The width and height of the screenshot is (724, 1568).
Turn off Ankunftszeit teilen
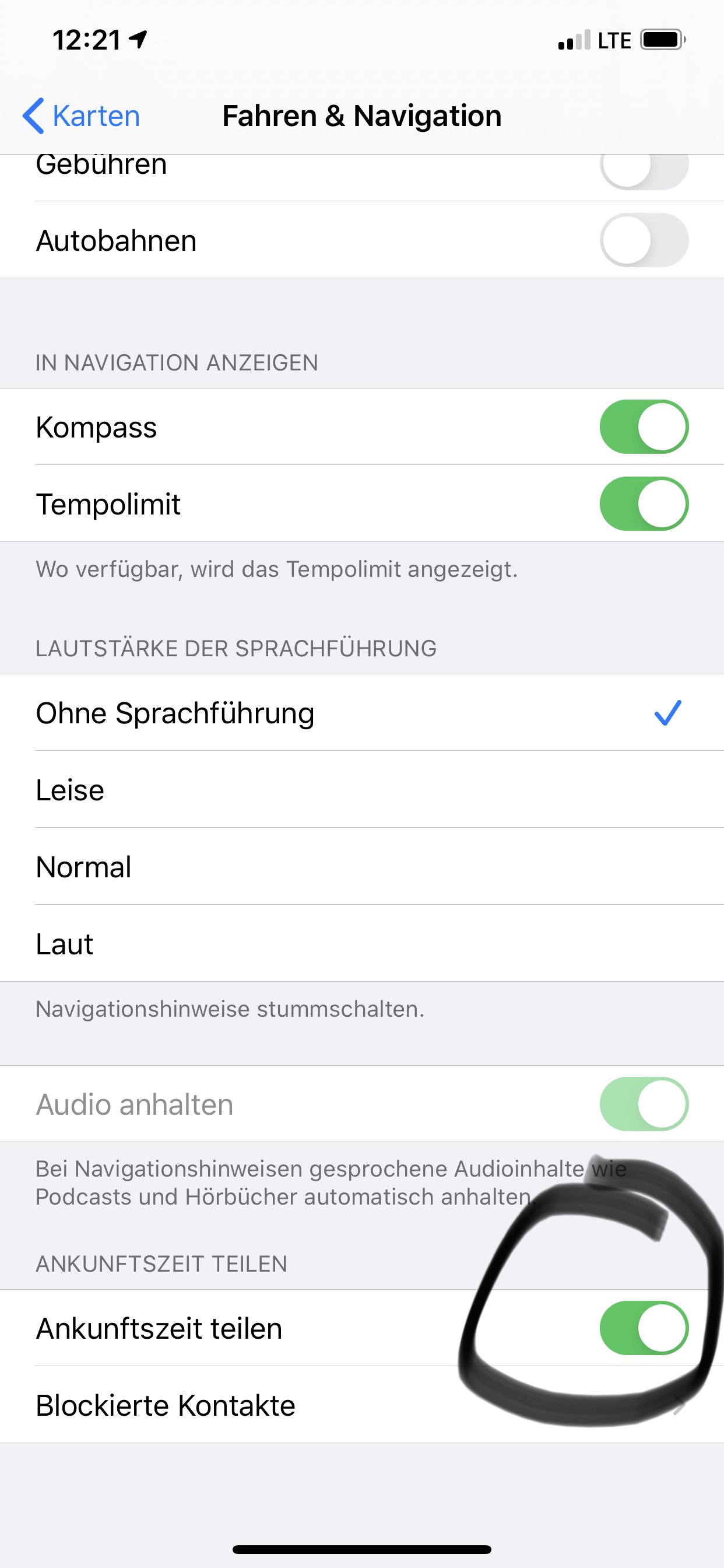[x=644, y=1328]
